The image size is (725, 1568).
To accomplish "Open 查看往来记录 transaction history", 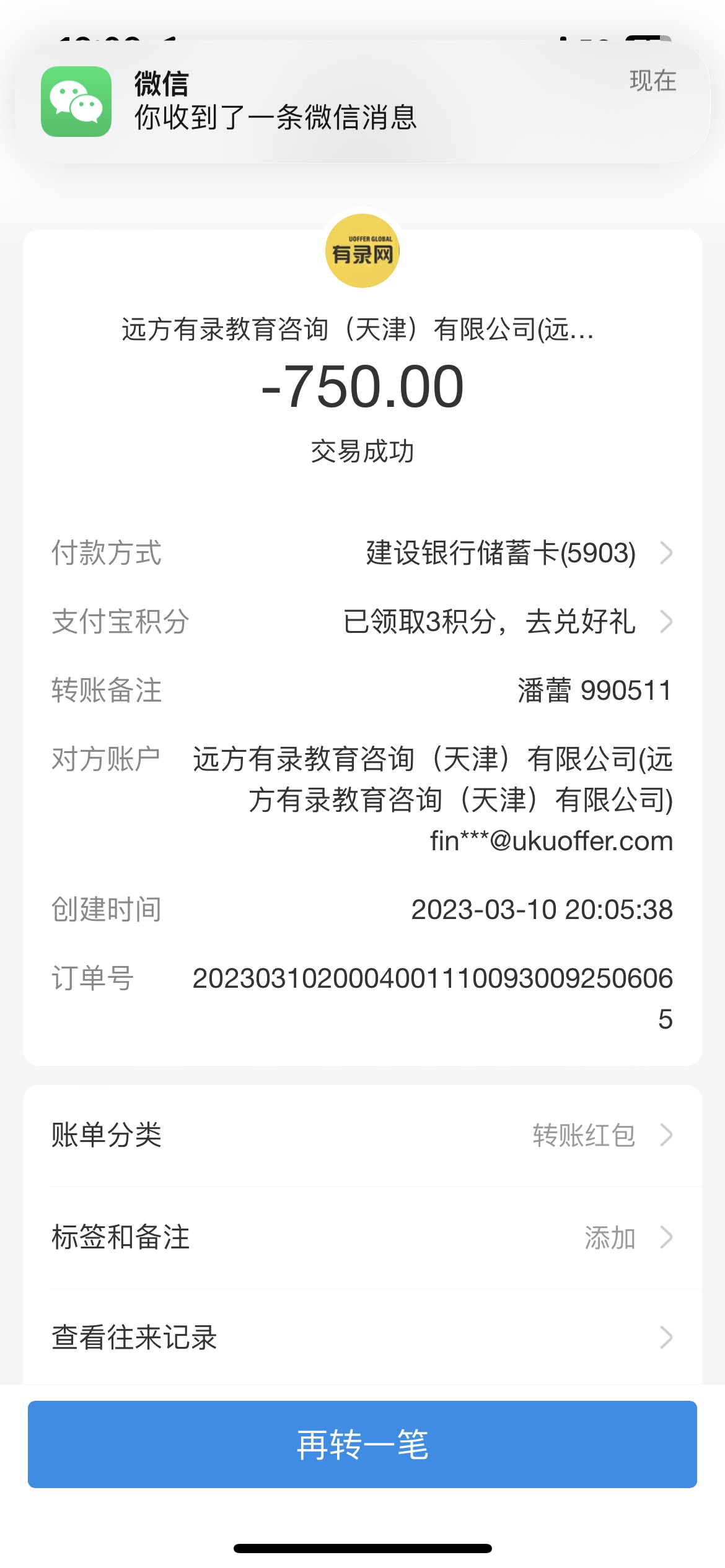I will pos(362,1338).
